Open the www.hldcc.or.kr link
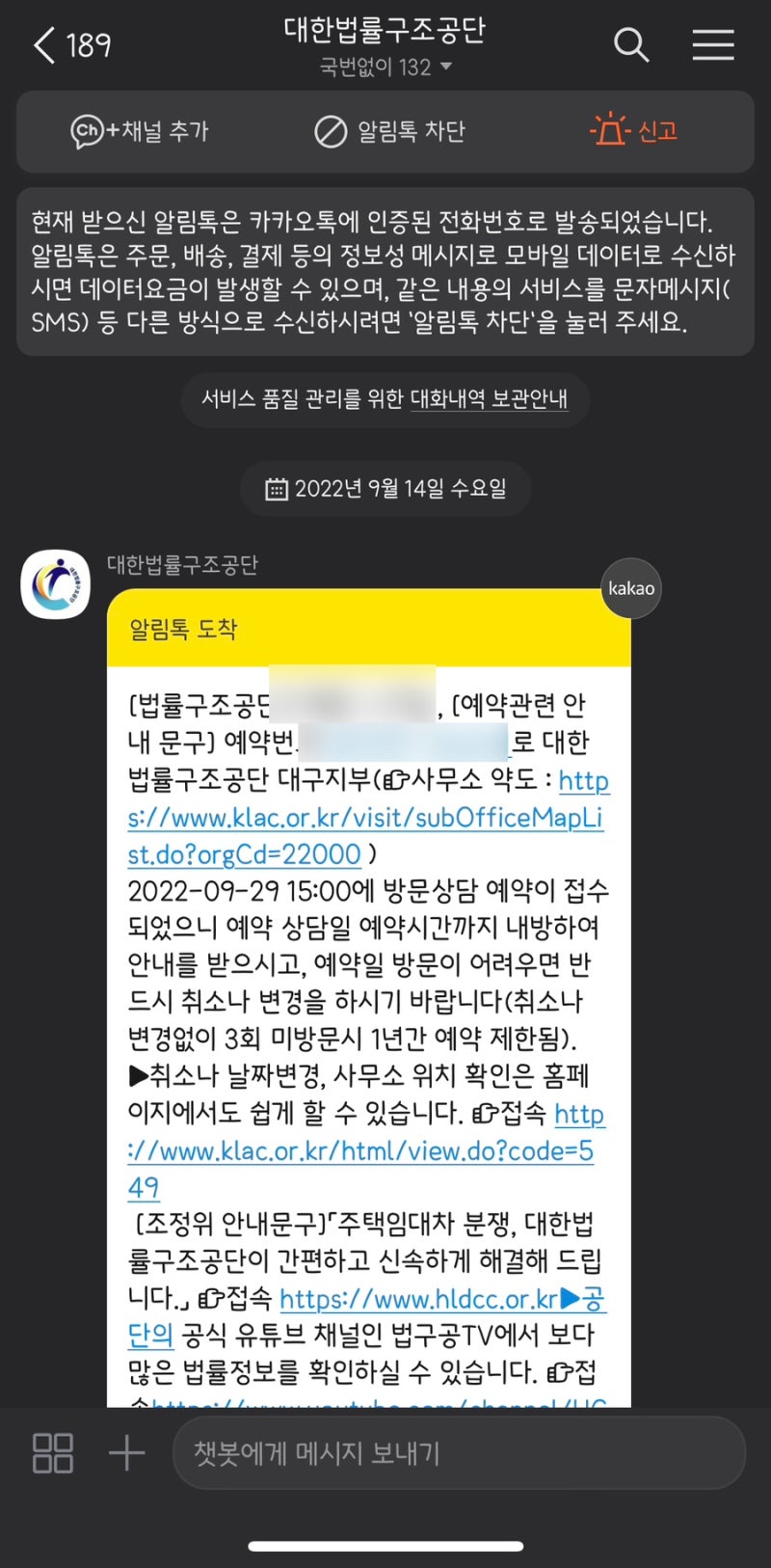The image size is (771, 1568). [419, 1299]
